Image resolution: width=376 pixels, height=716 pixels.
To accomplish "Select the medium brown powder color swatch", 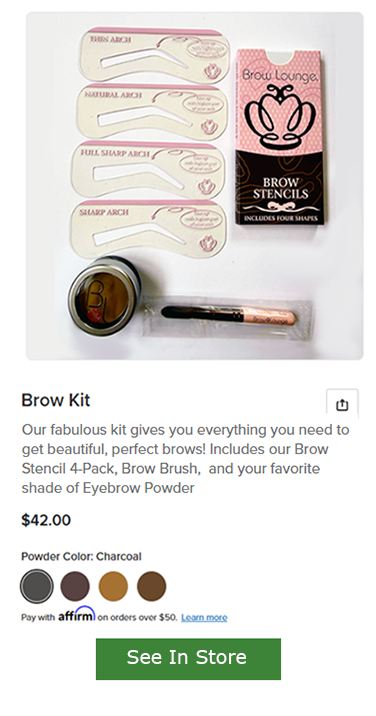I will pyautogui.click(x=152, y=586).
